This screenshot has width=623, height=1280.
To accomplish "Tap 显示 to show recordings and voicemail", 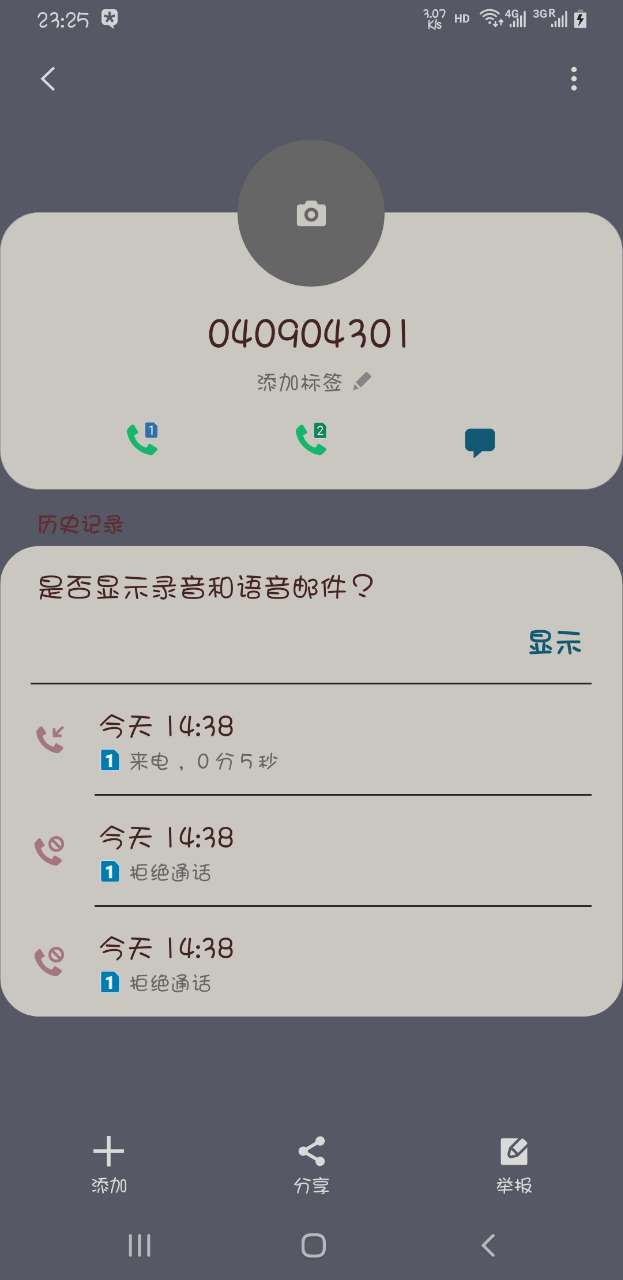I will pyautogui.click(x=554, y=643).
